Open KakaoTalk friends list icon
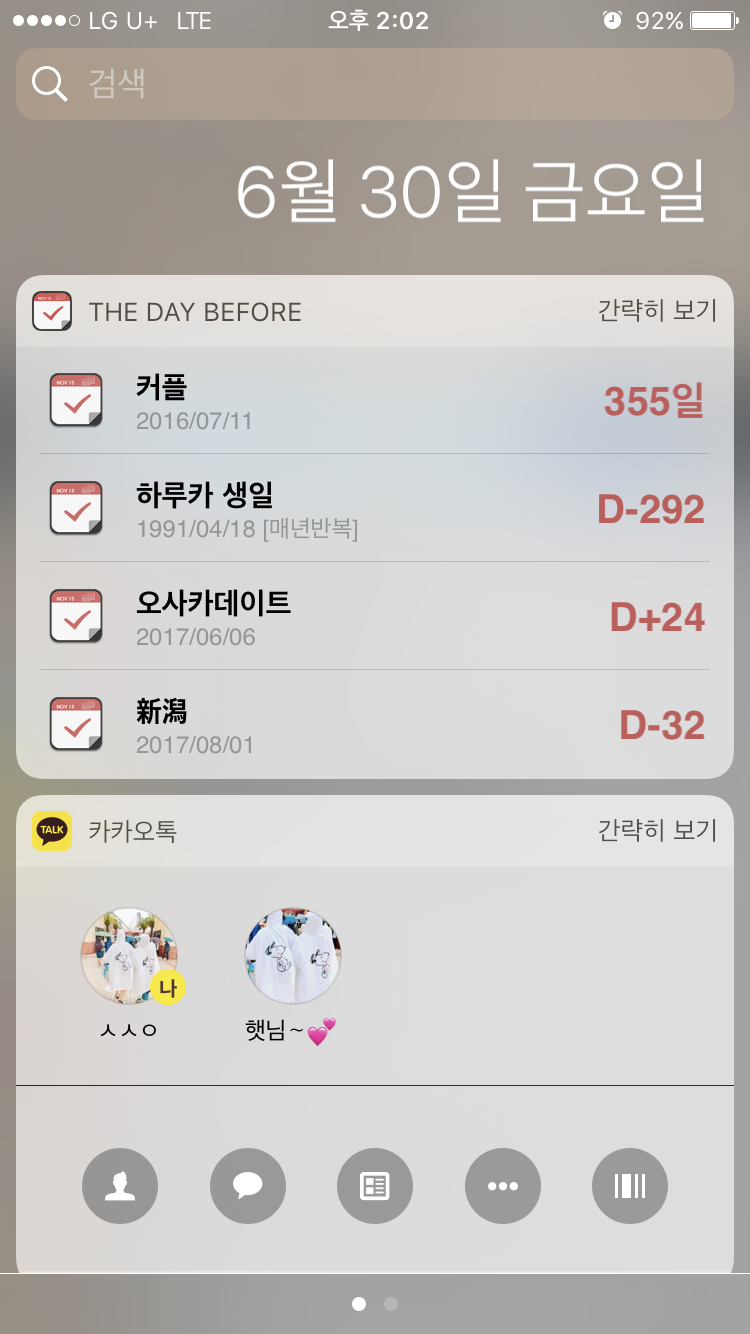 [120, 1186]
